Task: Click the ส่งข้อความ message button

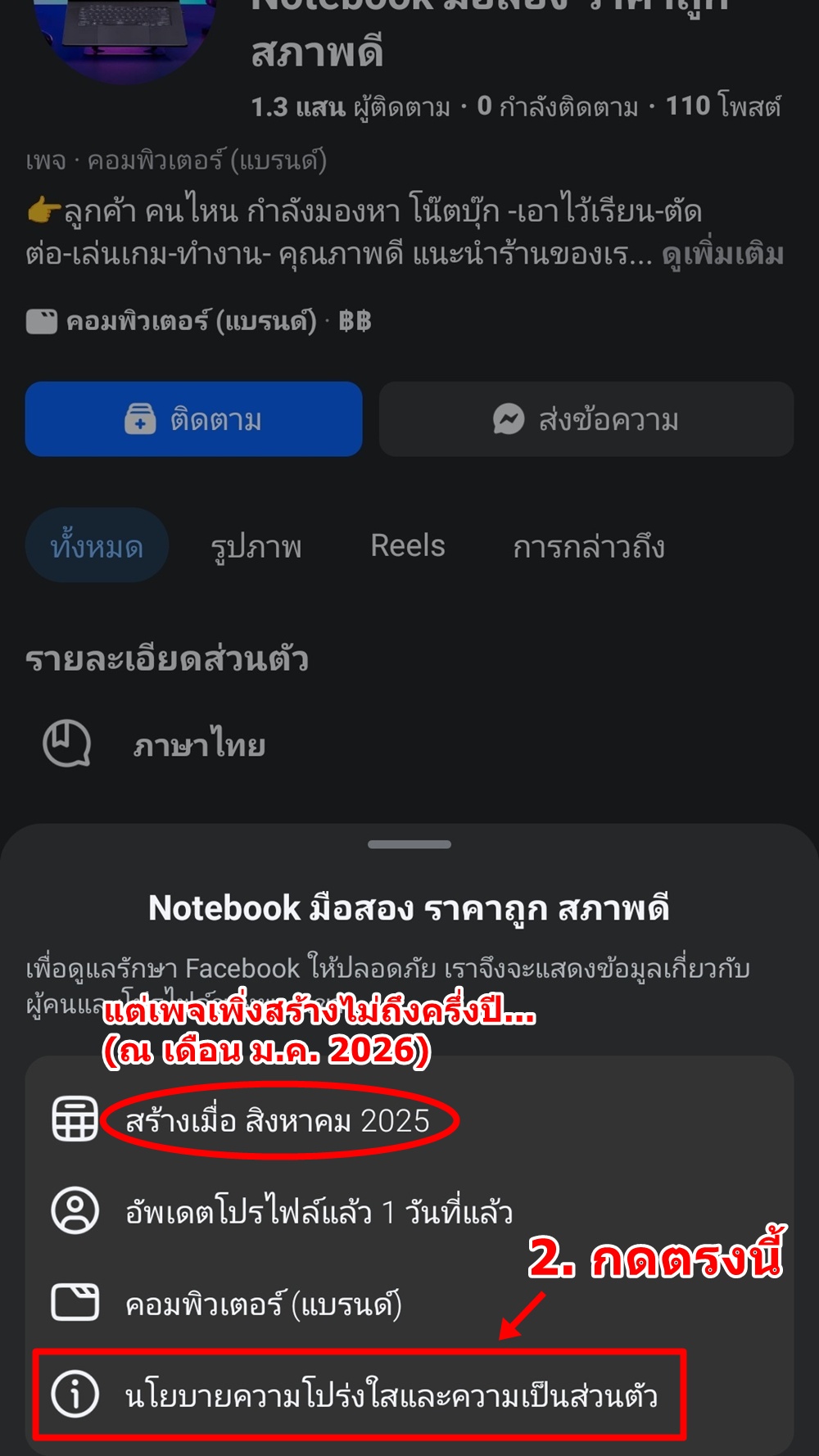Action: pos(586,418)
